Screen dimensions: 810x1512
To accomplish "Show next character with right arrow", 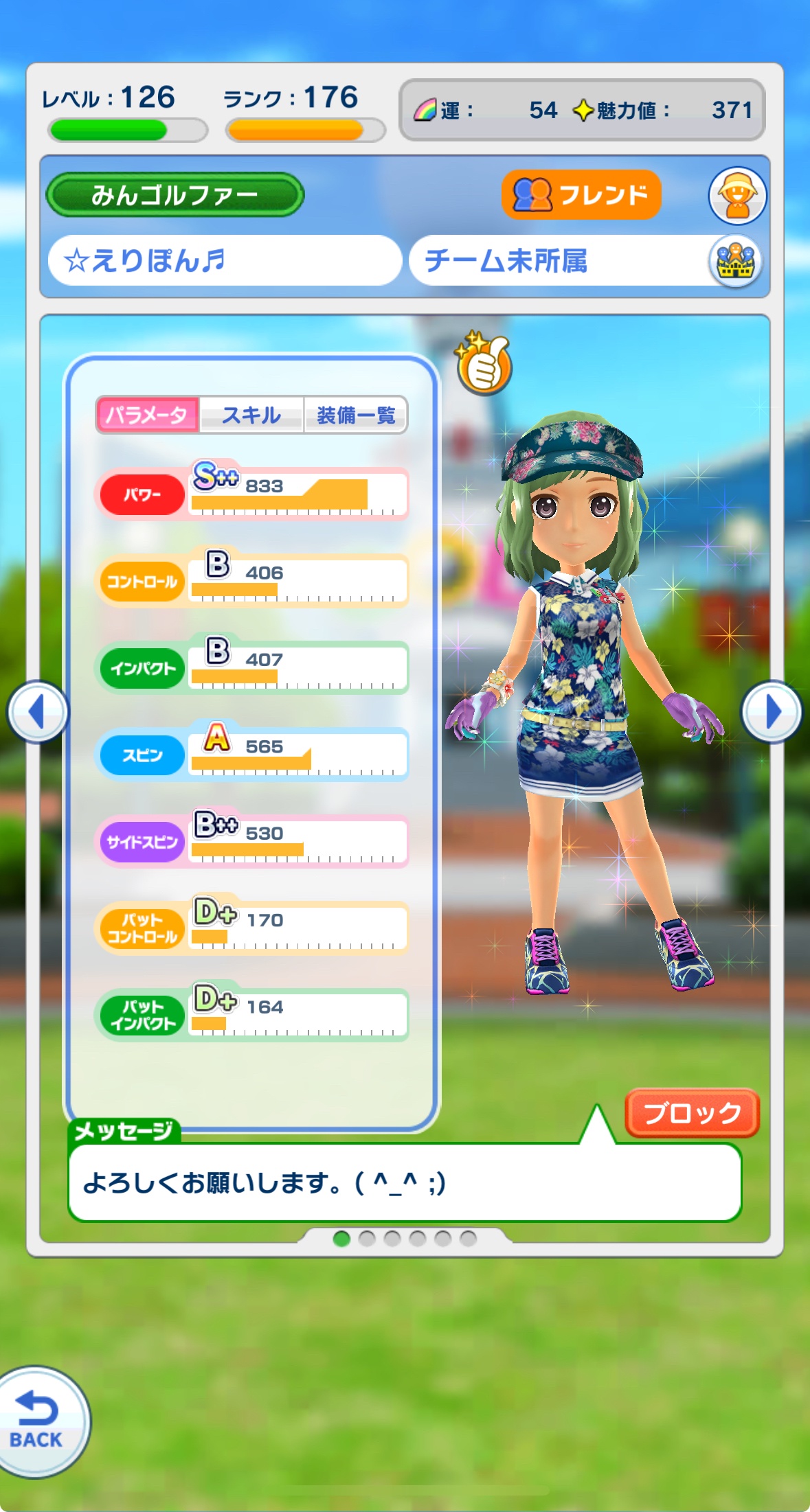I will (x=772, y=711).
